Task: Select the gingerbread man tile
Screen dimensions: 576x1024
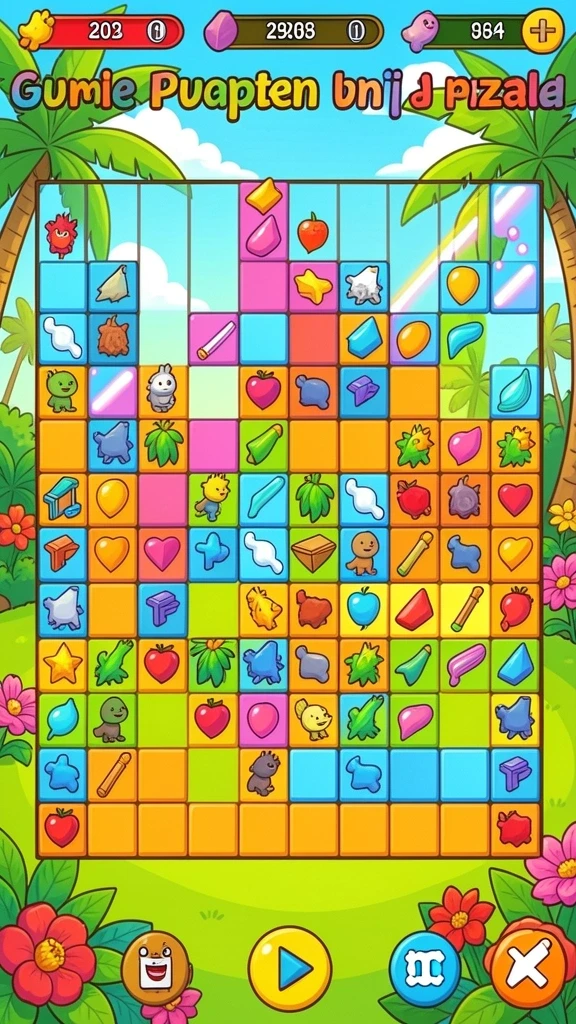Action: click(362, 552)
